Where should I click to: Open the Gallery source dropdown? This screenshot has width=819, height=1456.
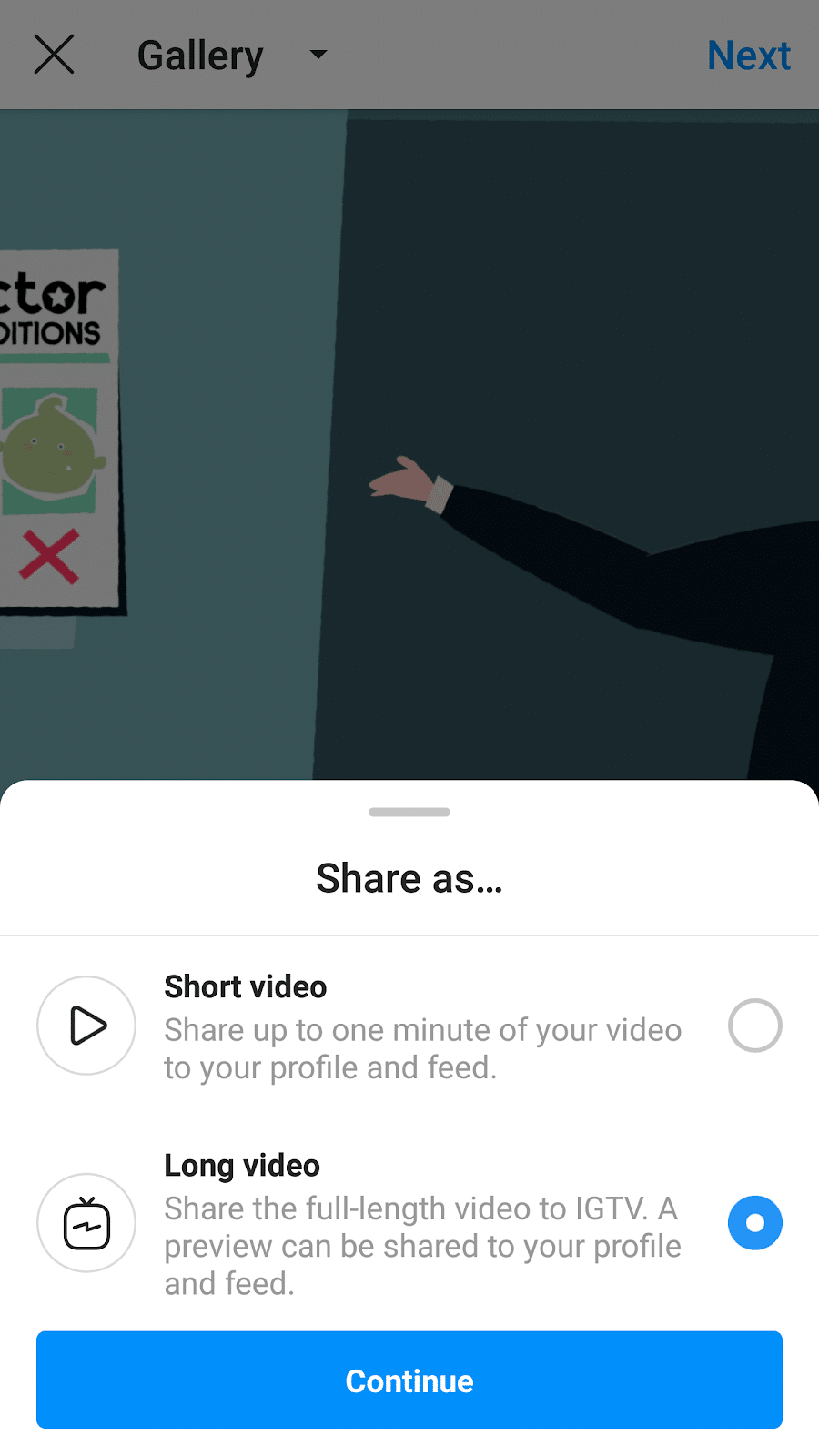(x=231, y=56)
